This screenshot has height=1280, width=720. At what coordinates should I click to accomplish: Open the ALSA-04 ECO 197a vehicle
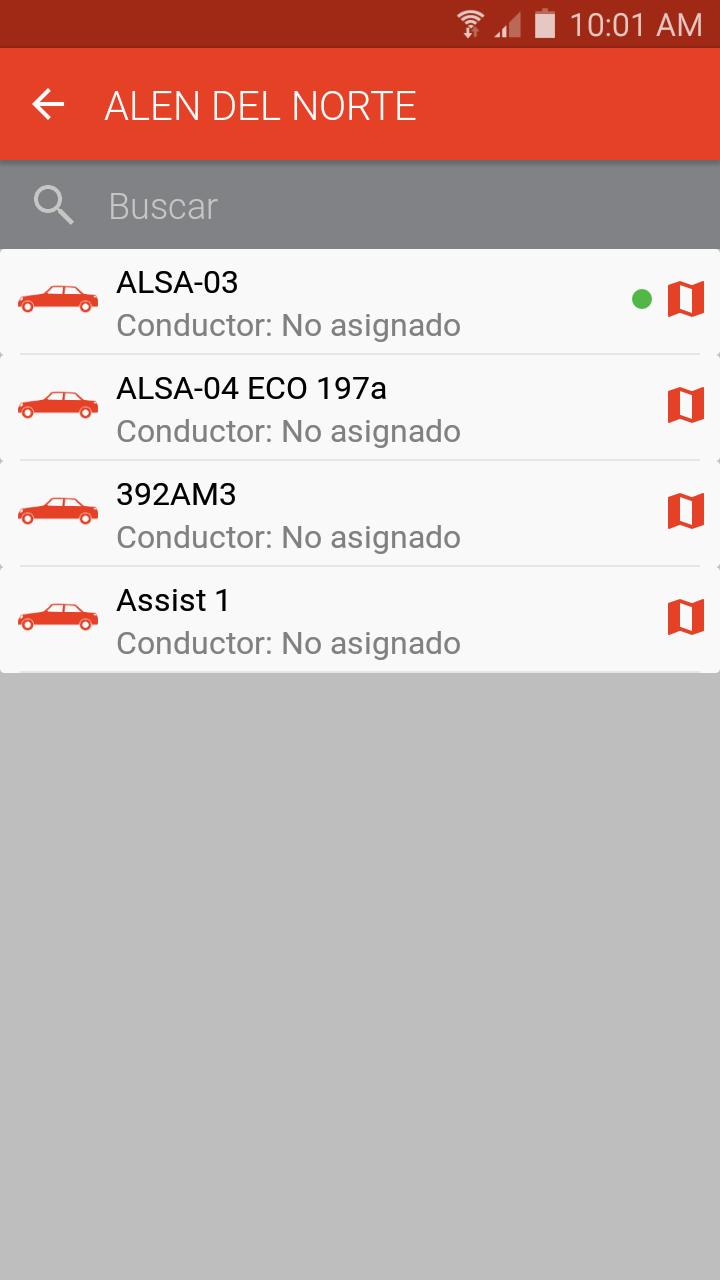360,408
